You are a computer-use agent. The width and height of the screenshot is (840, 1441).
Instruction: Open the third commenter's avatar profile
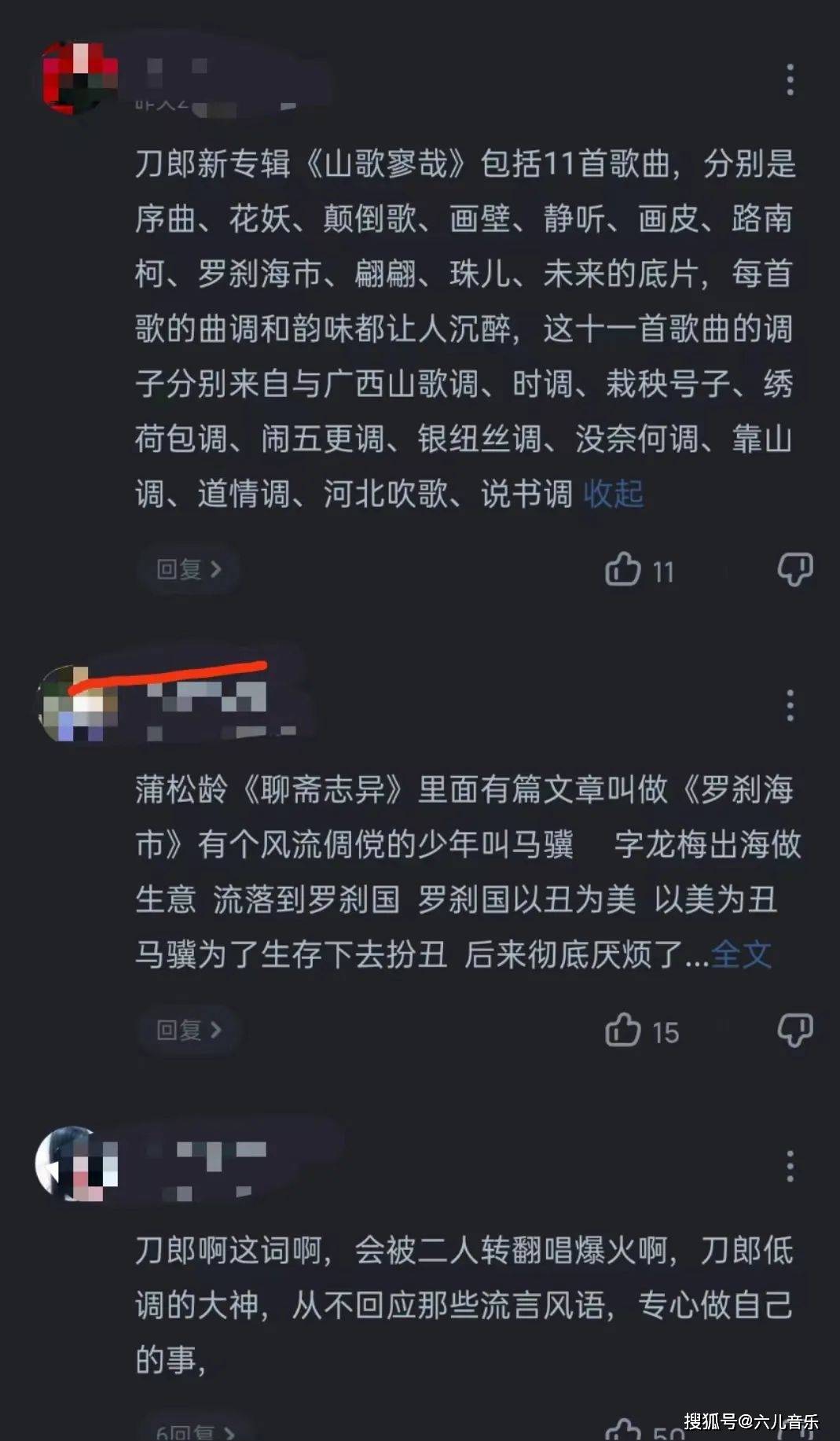(77, 1164)
